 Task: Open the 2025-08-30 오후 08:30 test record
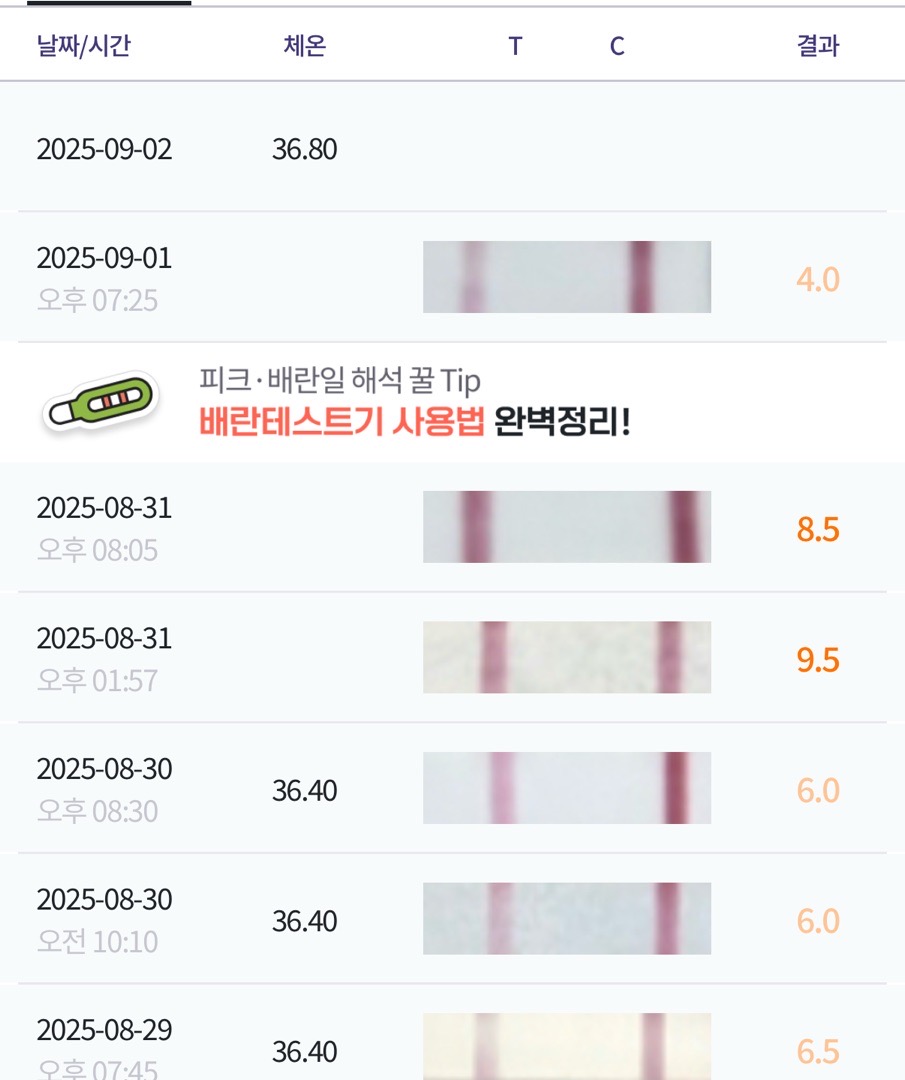452,789
